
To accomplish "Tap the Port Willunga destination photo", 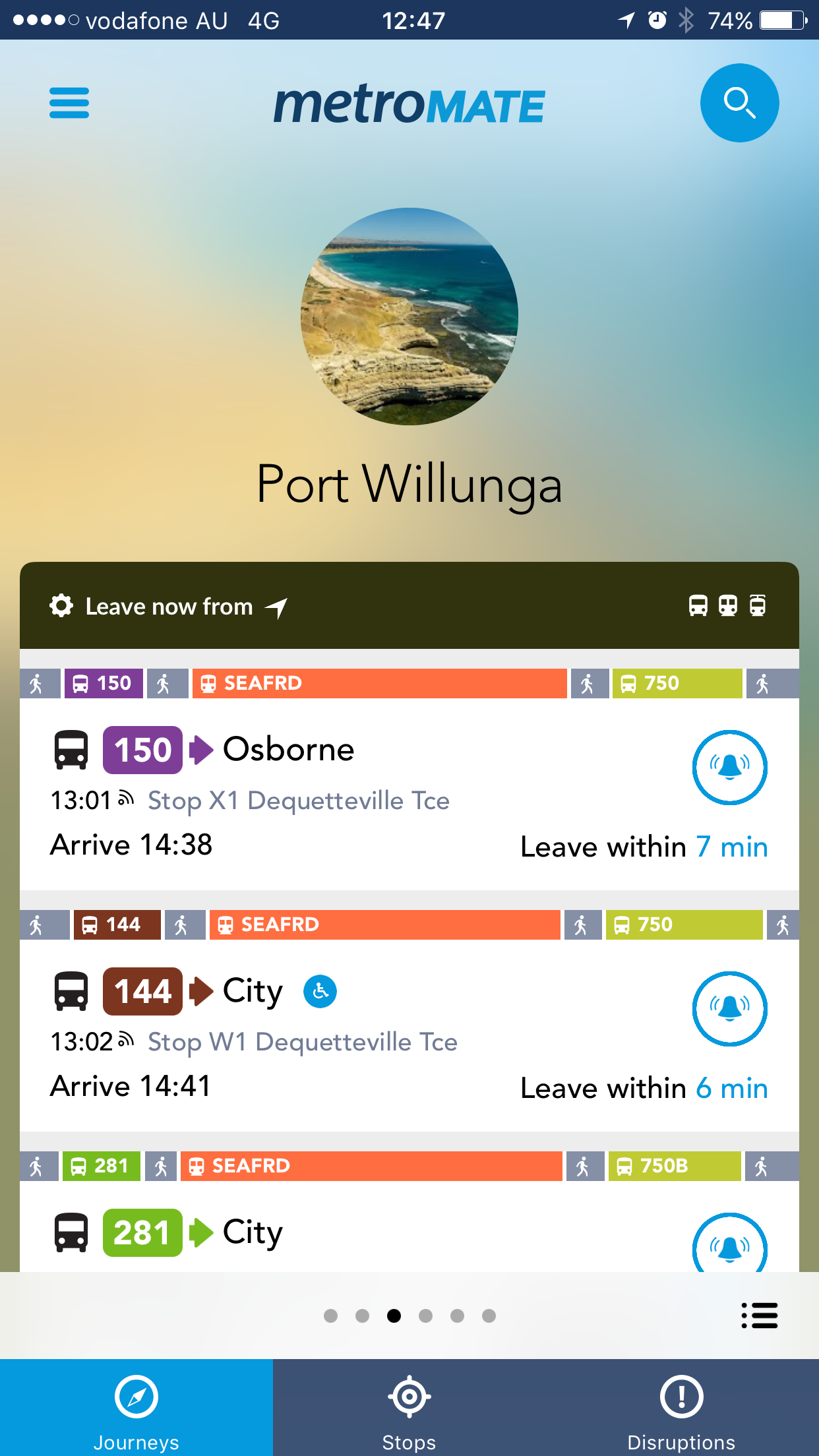I will coord(409,317).
